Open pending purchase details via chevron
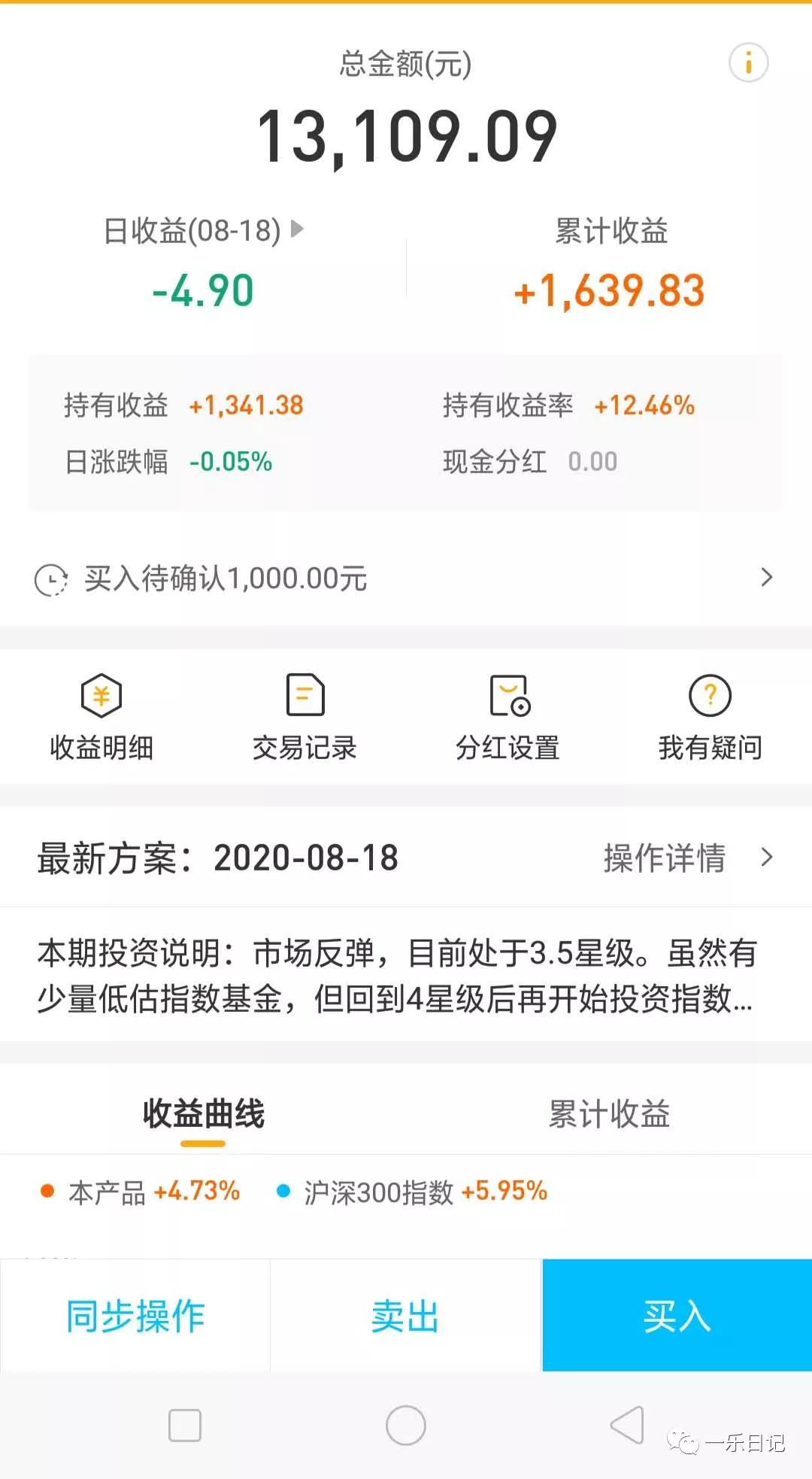Screen dimensions: 812x1479 768,578
